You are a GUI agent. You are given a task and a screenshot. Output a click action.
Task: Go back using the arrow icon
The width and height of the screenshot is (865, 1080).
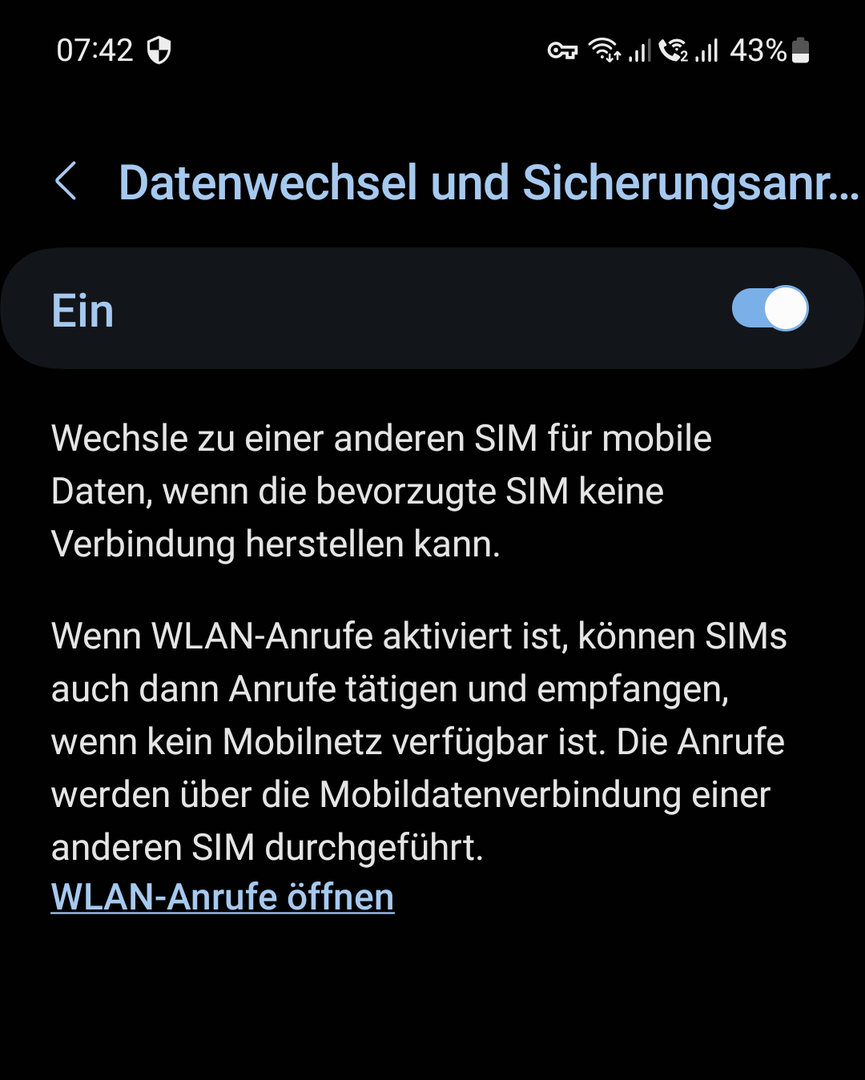(x=66, y=182)
